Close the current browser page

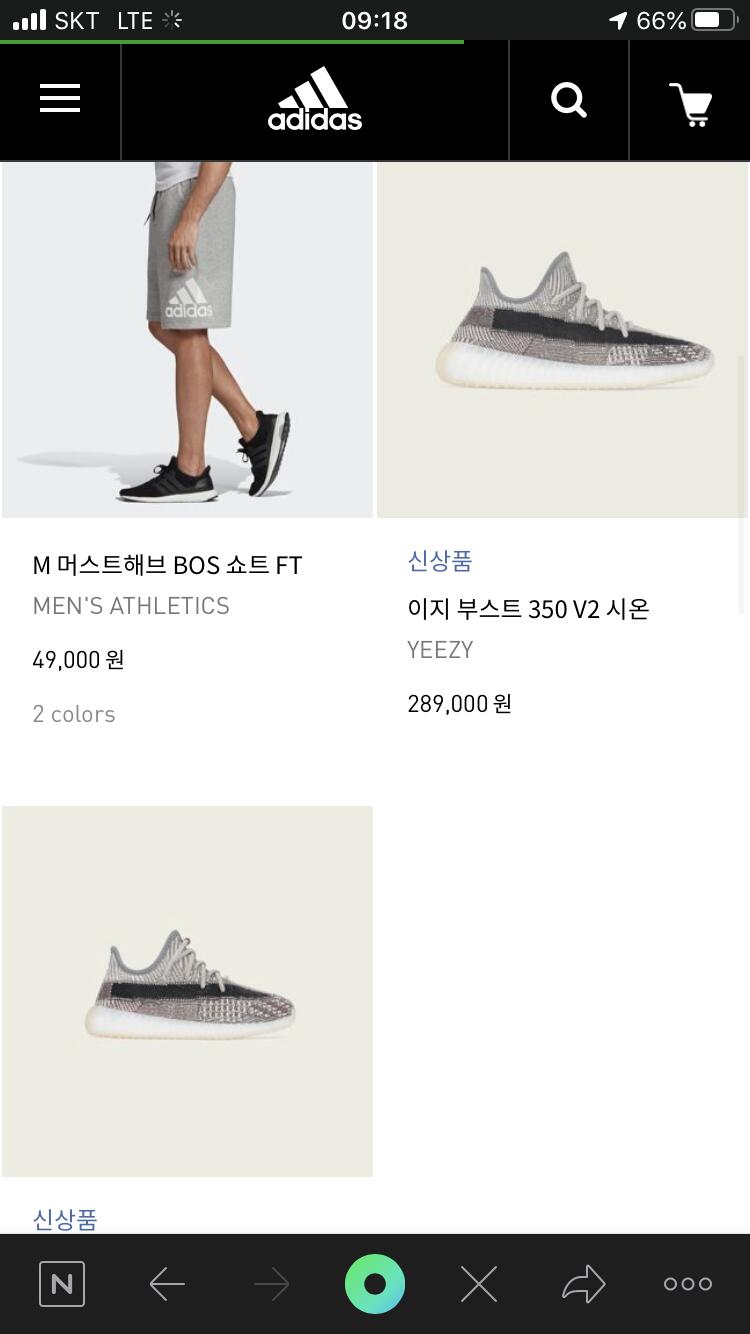(479, 1284)
